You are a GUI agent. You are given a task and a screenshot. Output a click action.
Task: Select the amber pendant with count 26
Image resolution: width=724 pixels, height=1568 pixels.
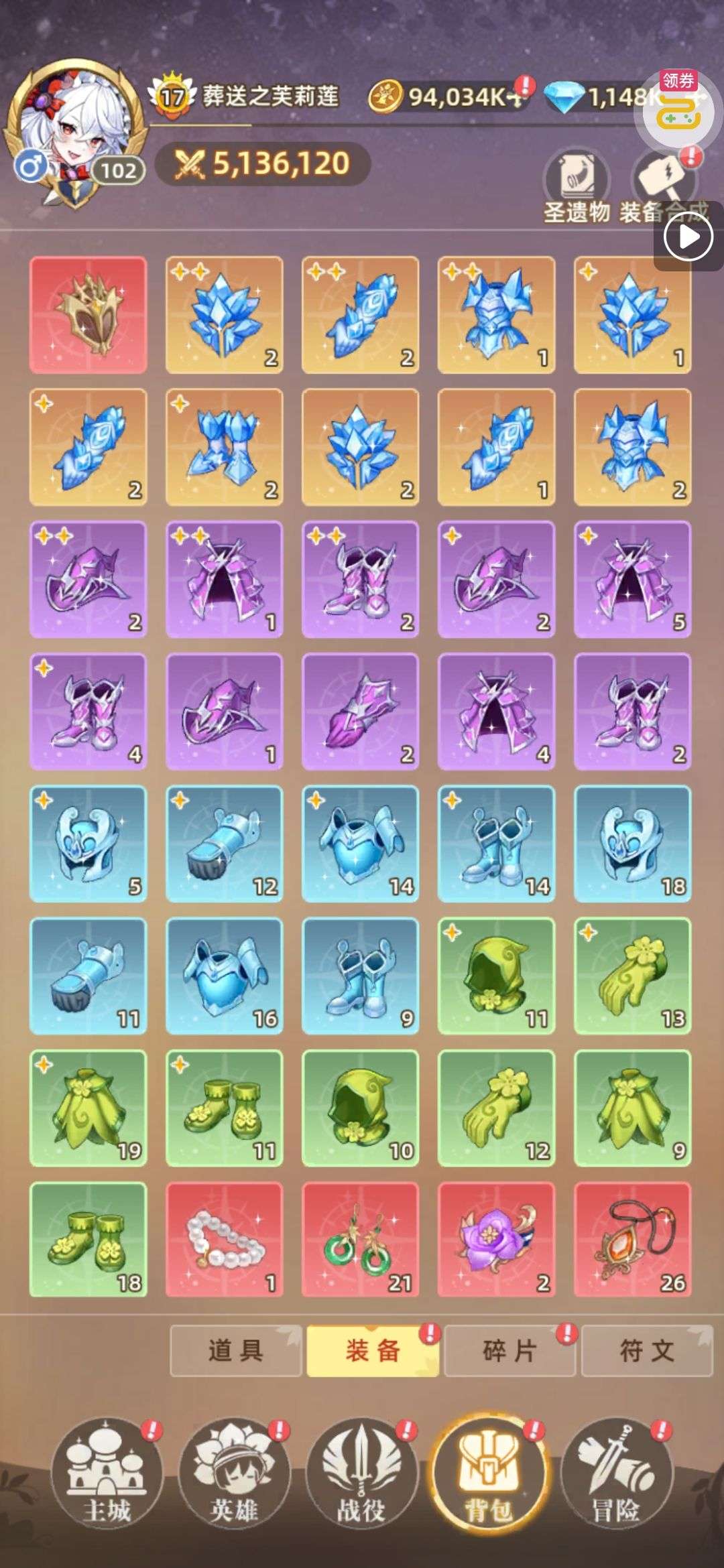click(x=633, y=1240)
